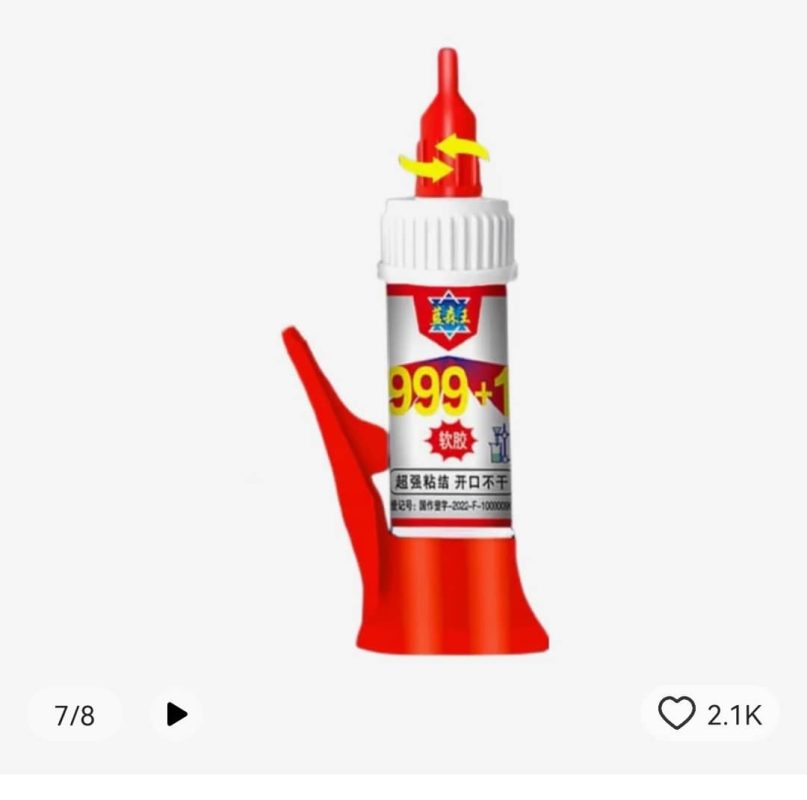Start the image slideshow playback
807x800 pixels.
point(177,714)
